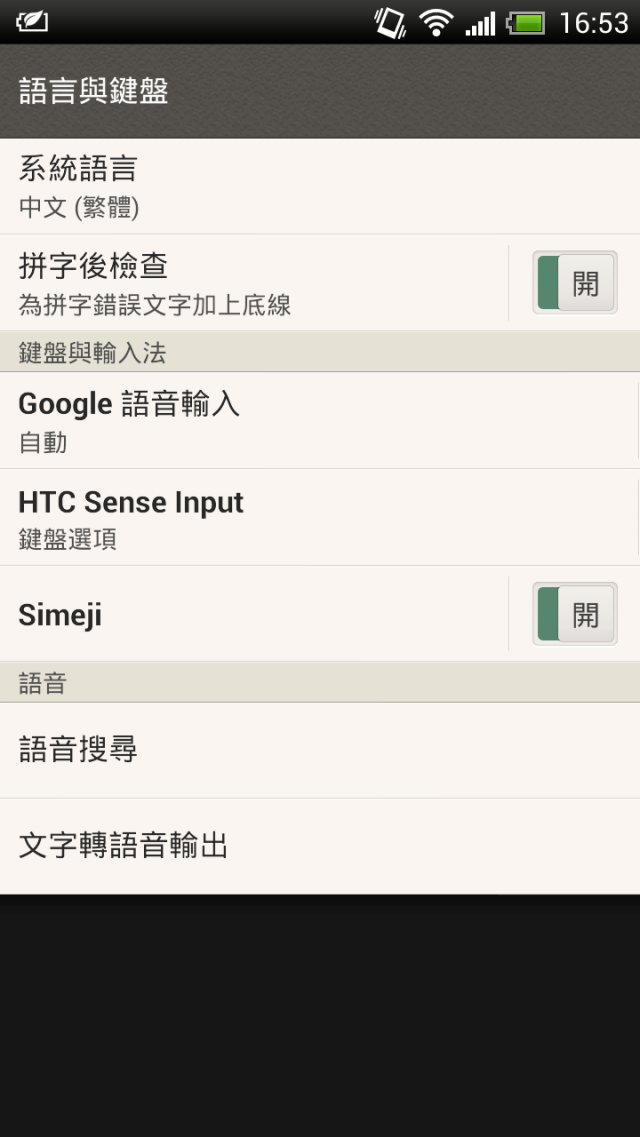This screenshot has height=1138, width=640.
Task: Open 文字轉語音輸出 settings
Action: [320, 846]
